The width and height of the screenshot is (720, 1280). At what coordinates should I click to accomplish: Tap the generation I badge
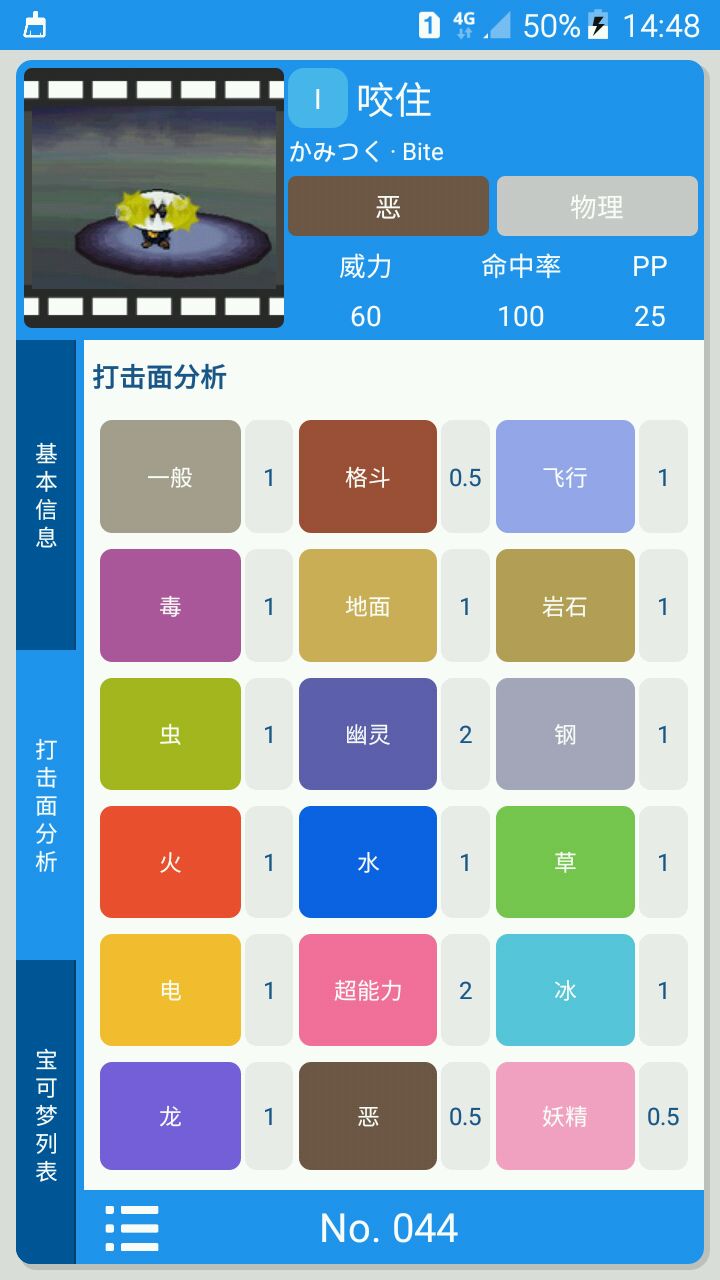point(317,98)
